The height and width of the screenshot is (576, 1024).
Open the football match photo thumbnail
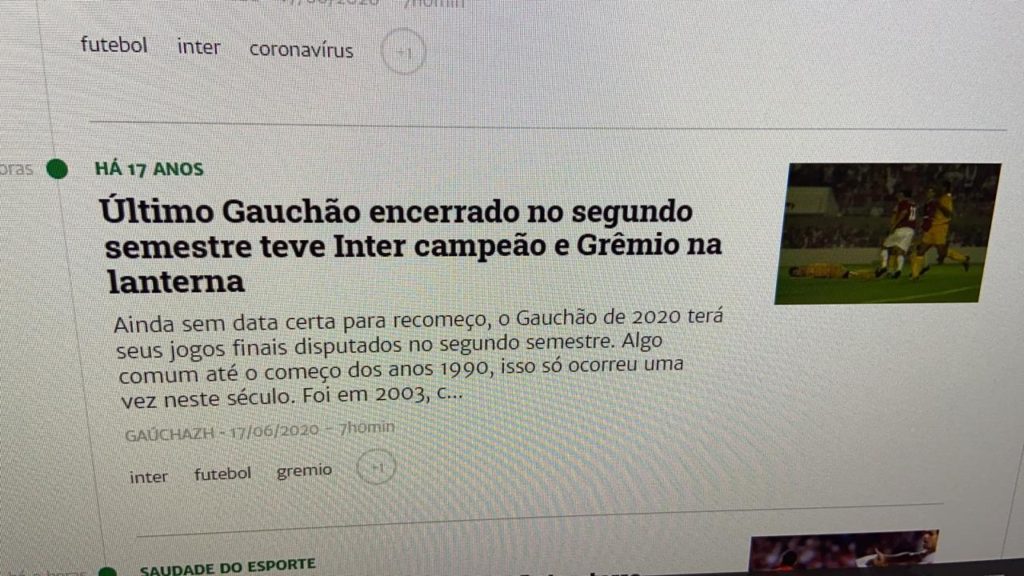pyautogui.click(x=887, y=233)
